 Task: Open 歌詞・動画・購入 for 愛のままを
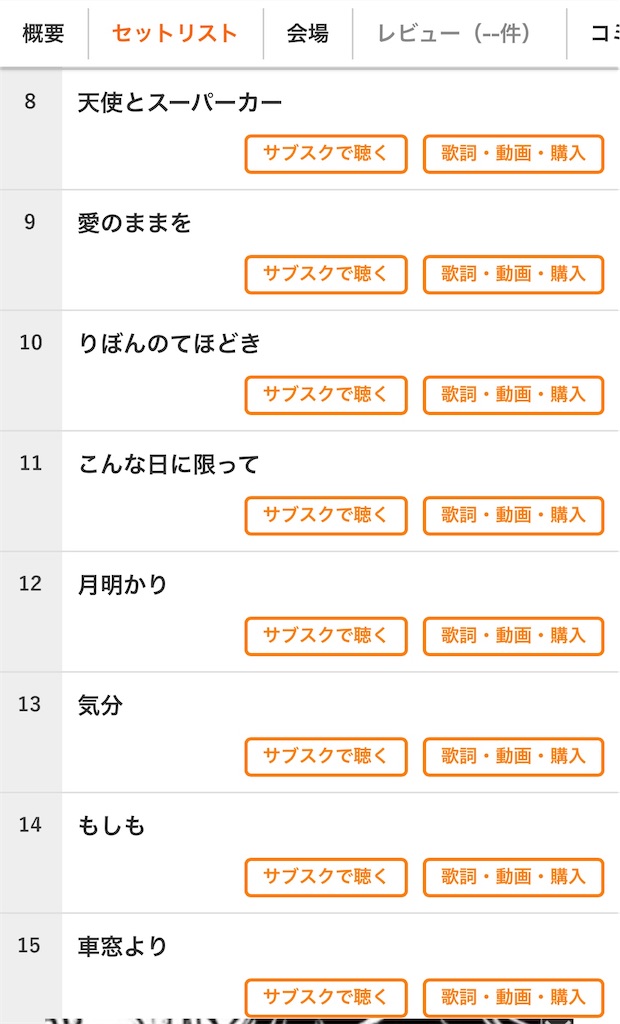pos(514,274)
